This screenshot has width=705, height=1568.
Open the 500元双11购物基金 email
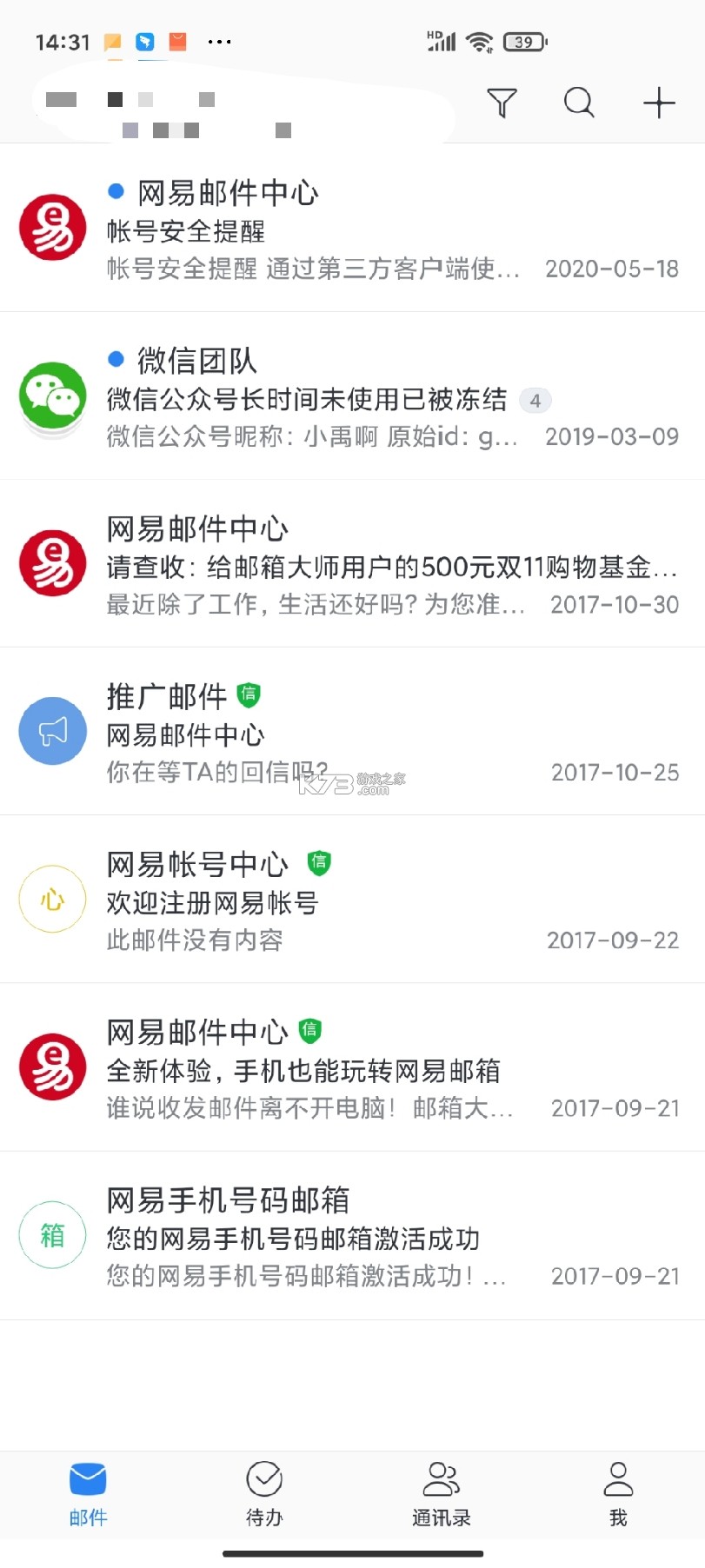pyautogui.click(x=352, y=563)
